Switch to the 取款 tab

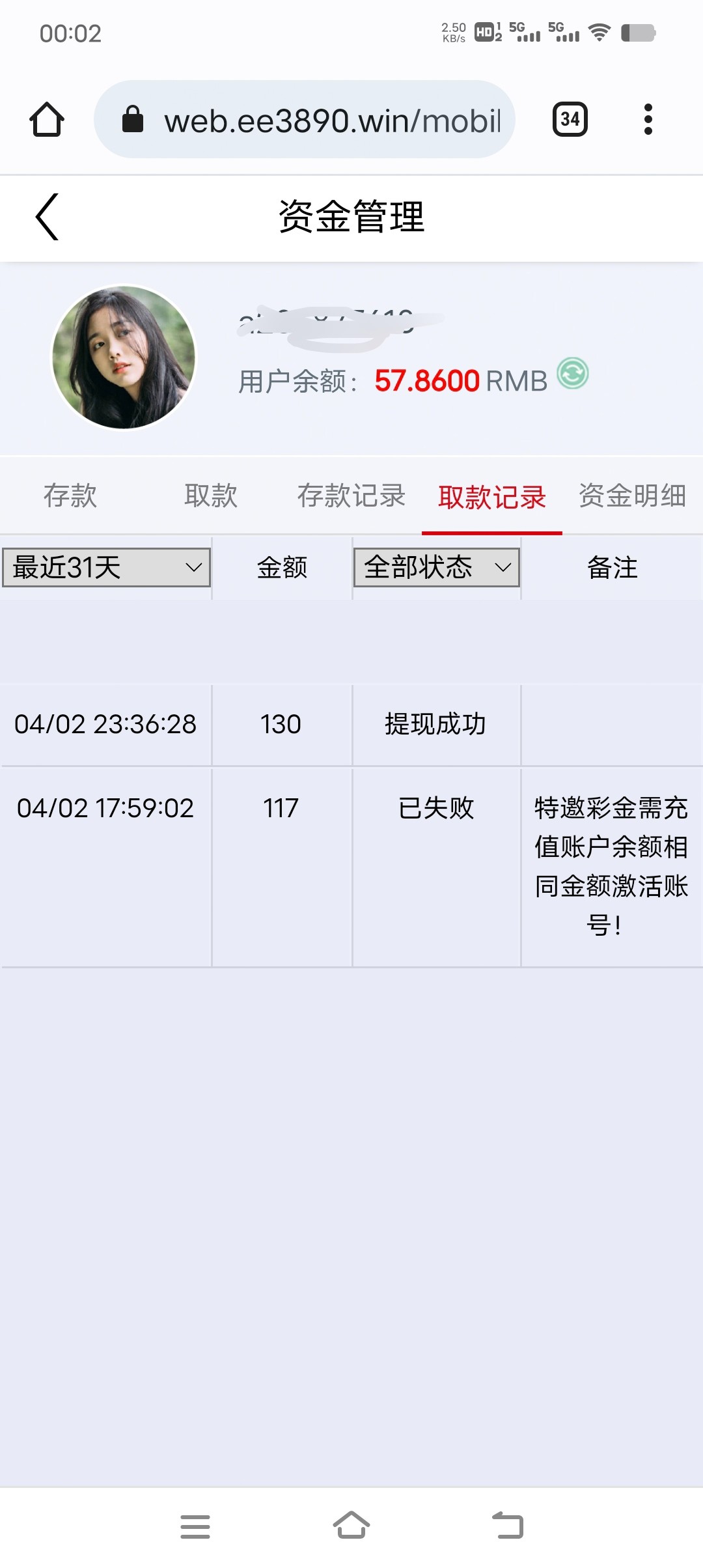tap(211, 496)
